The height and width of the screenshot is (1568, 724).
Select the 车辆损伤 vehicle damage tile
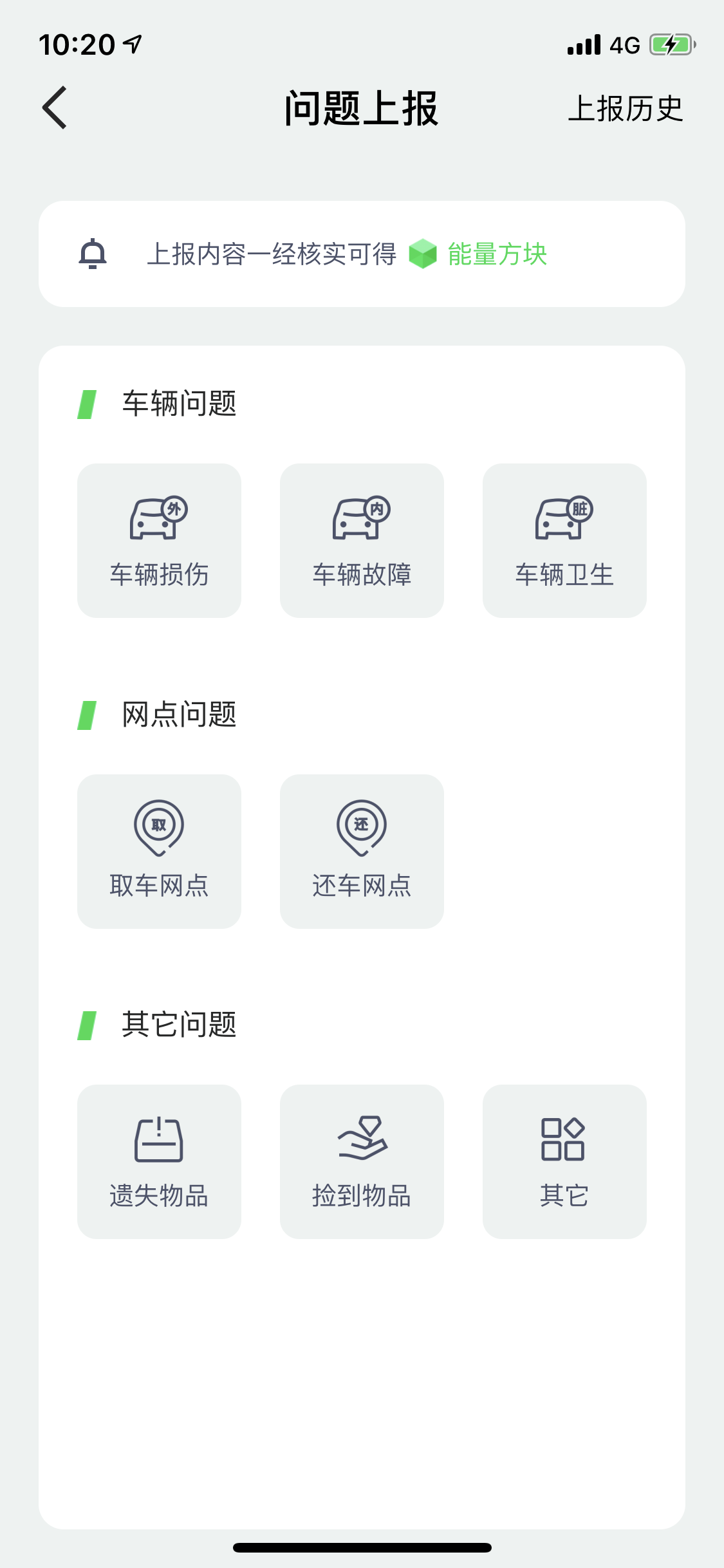(x=159, y=541)
